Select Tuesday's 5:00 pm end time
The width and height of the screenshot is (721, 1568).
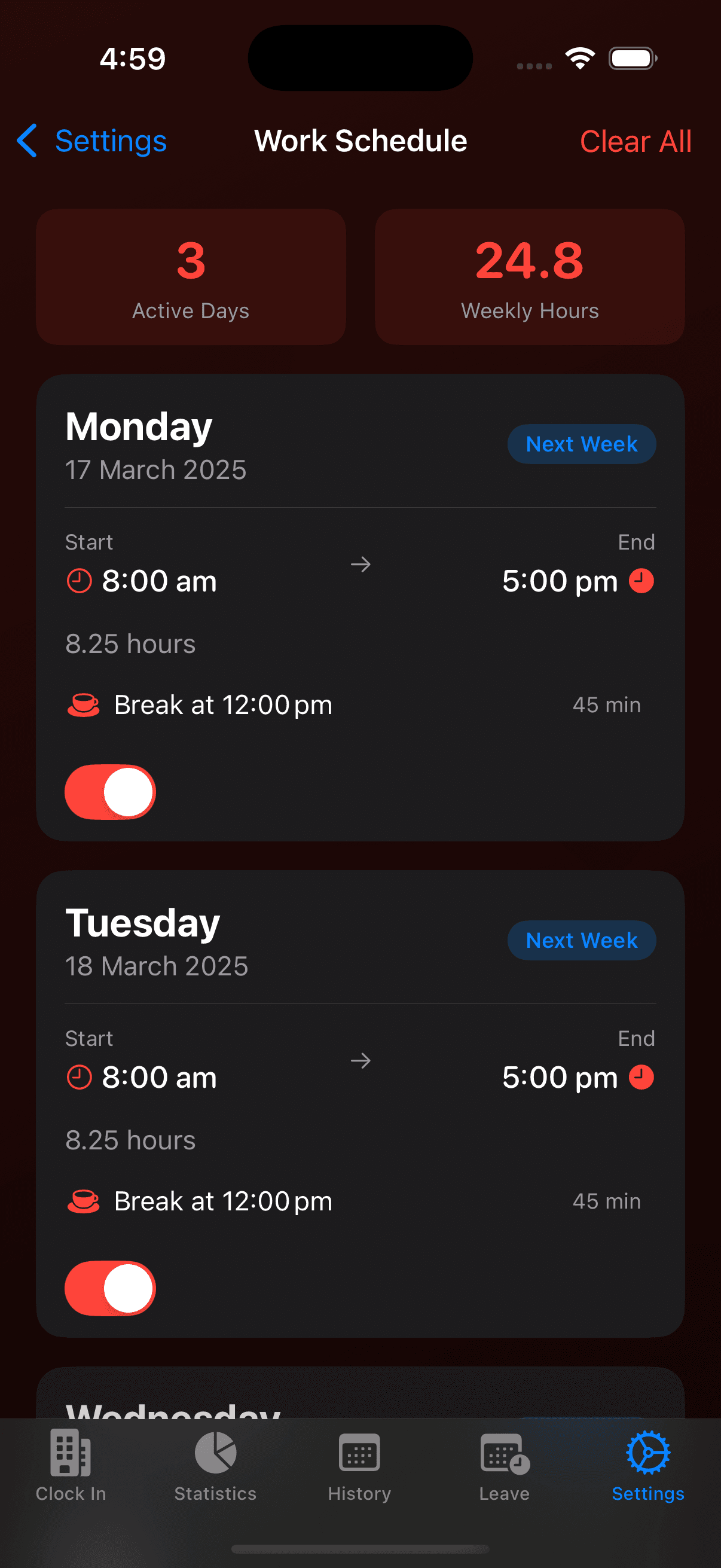(x=559, y=1077)
